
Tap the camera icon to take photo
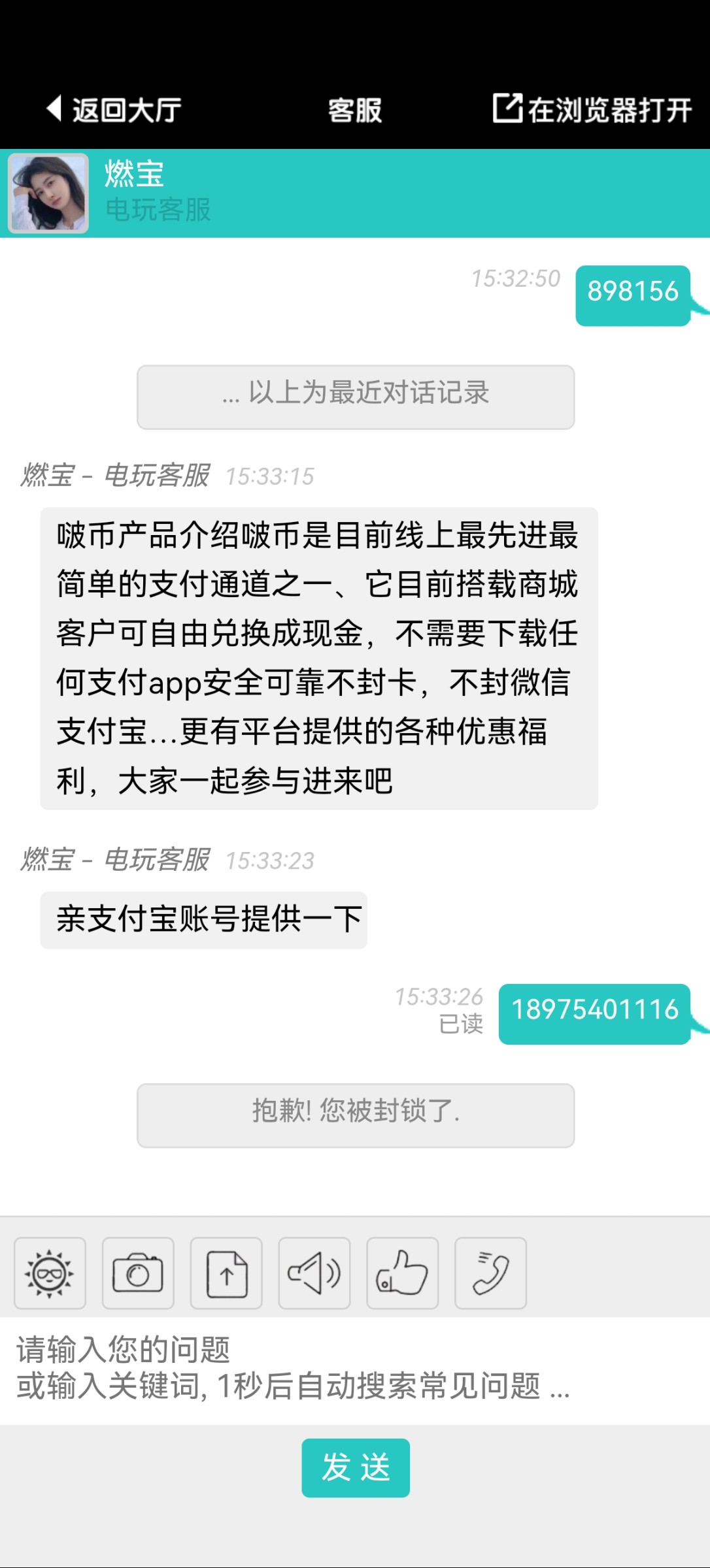138,1273
